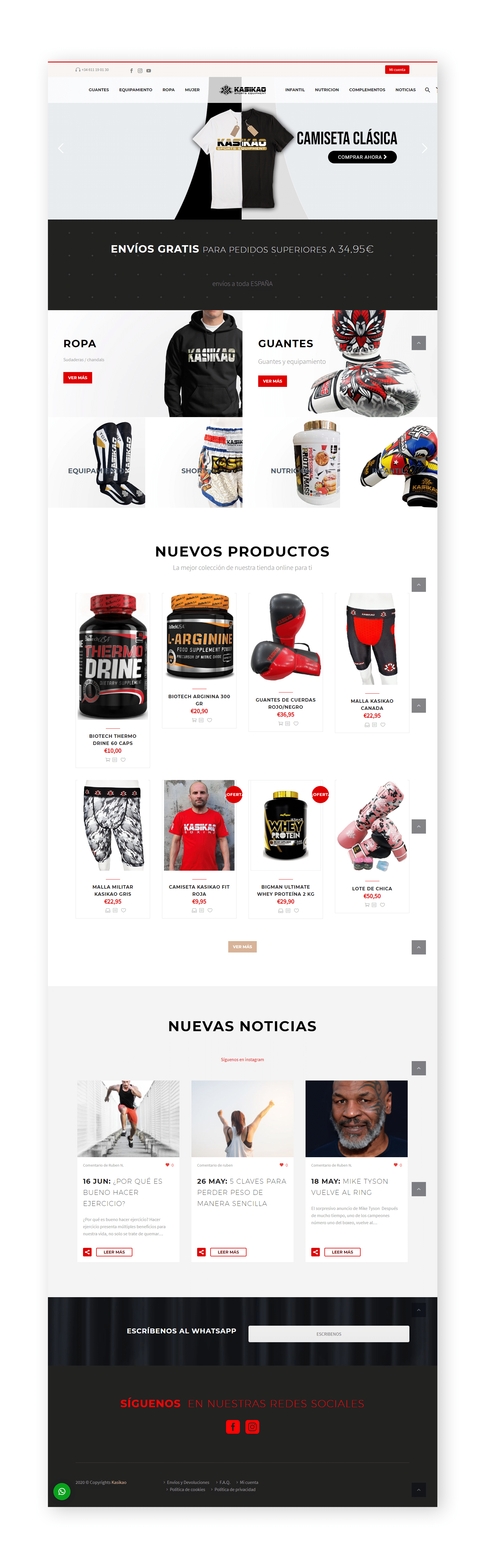Tap Ver más under ROPA
485x1568 pixels.
click(77, 377)
